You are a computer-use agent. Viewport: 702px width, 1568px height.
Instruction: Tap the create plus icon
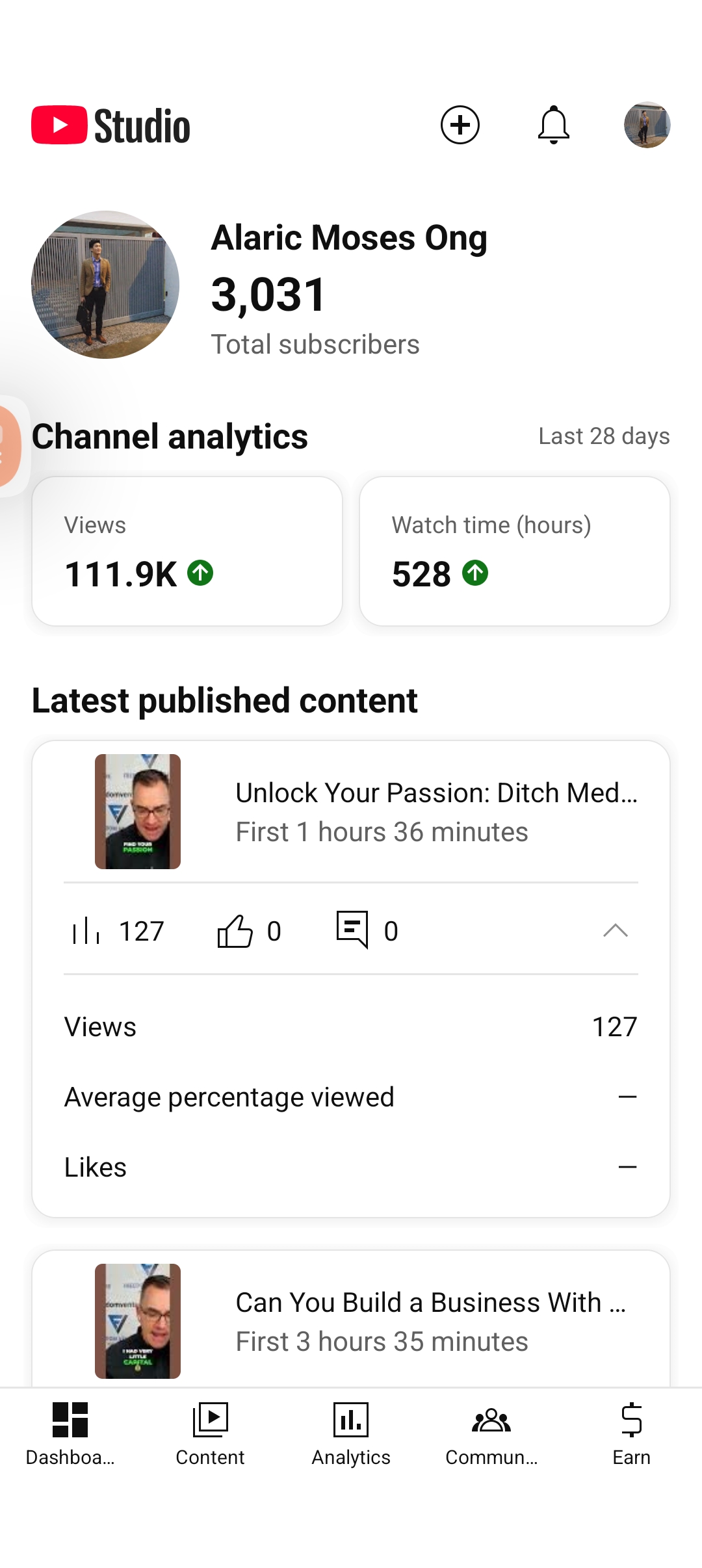tap(460, 125)
